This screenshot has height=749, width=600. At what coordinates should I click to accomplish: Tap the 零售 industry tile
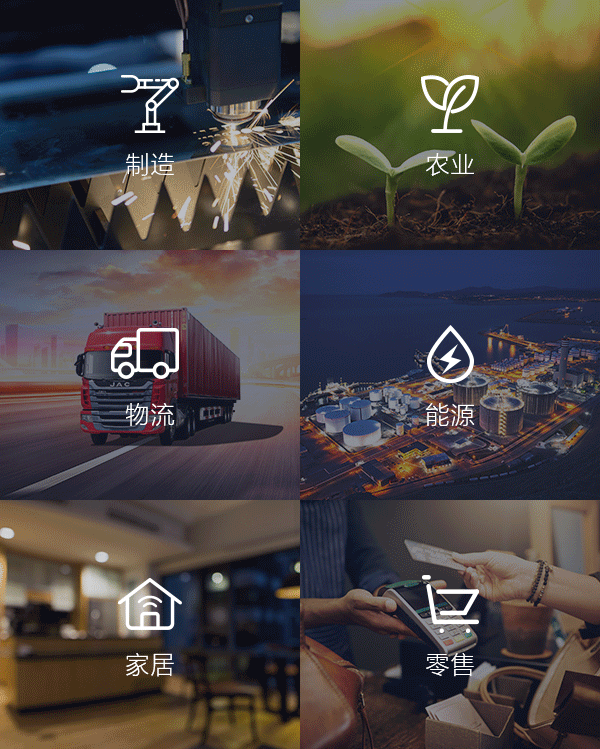(x=450, y=625)
